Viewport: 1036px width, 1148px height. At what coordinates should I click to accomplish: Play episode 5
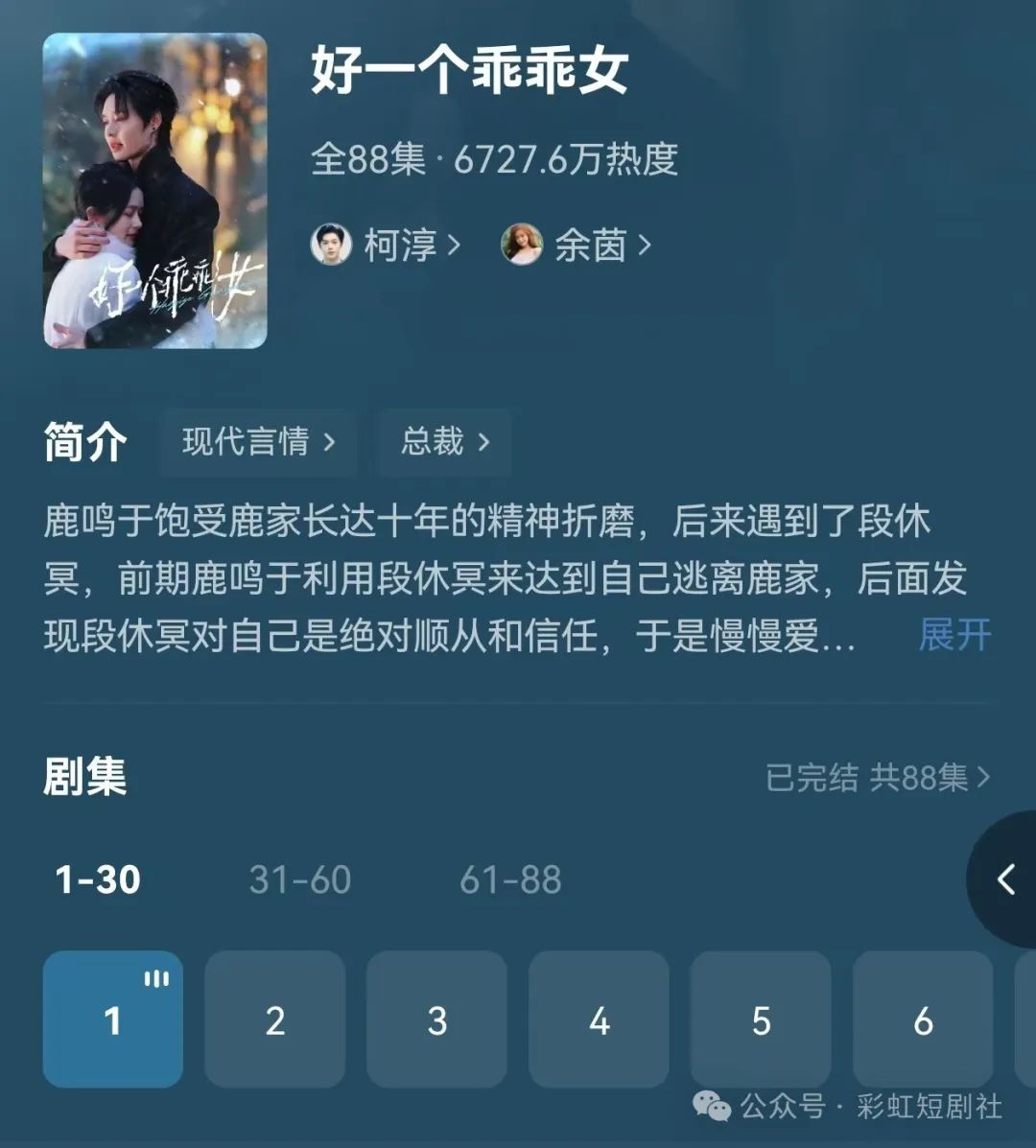tap(762, 1019)
